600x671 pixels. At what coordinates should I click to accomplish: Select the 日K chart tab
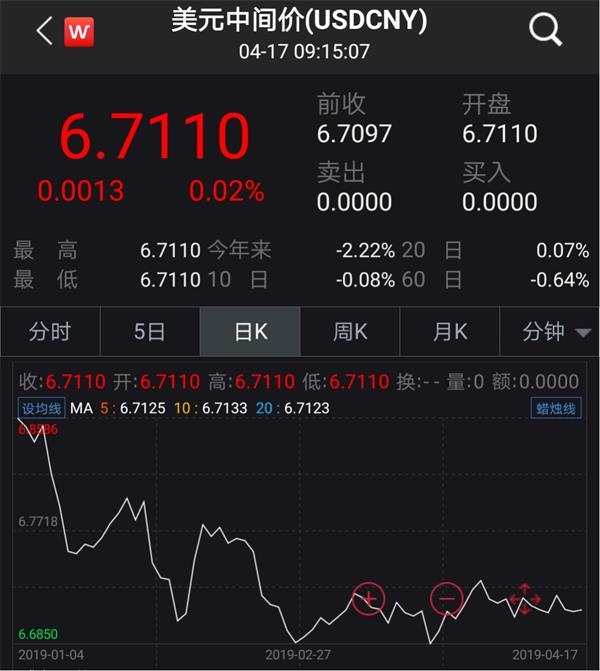(x=250, y=332)
